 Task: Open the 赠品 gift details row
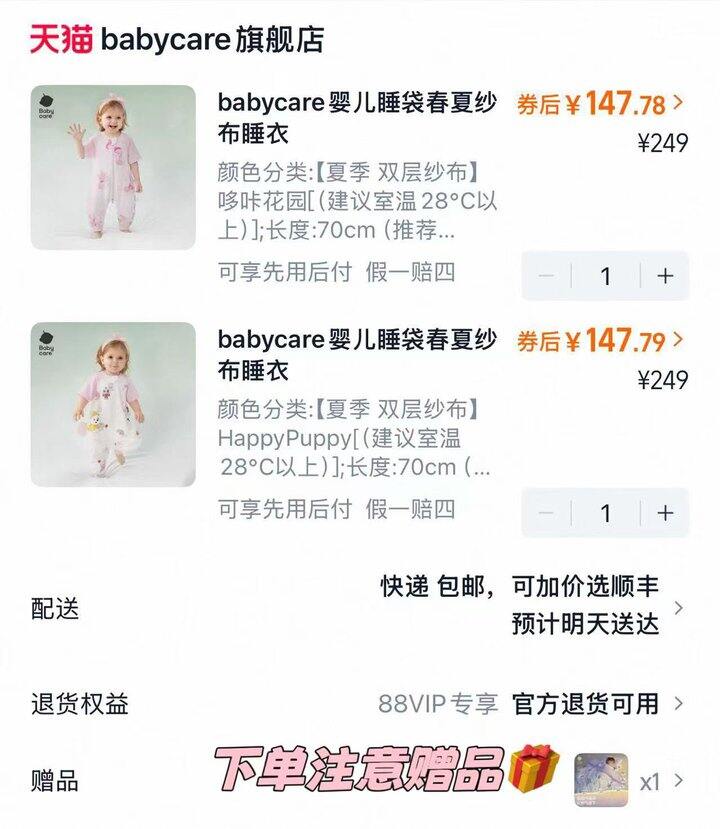coord(360,781)
